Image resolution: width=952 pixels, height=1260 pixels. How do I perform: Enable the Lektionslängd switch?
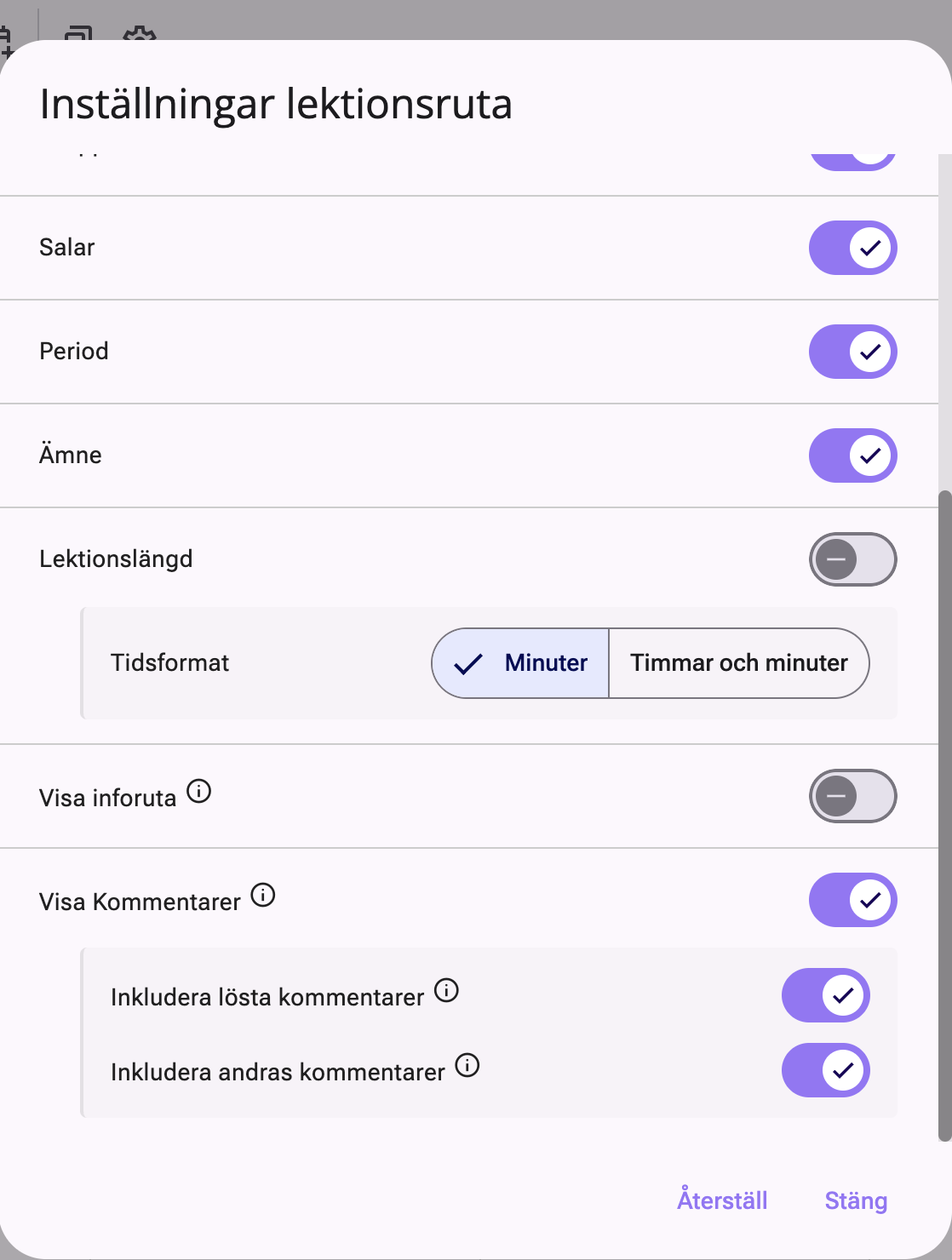[x=853, y=559]
